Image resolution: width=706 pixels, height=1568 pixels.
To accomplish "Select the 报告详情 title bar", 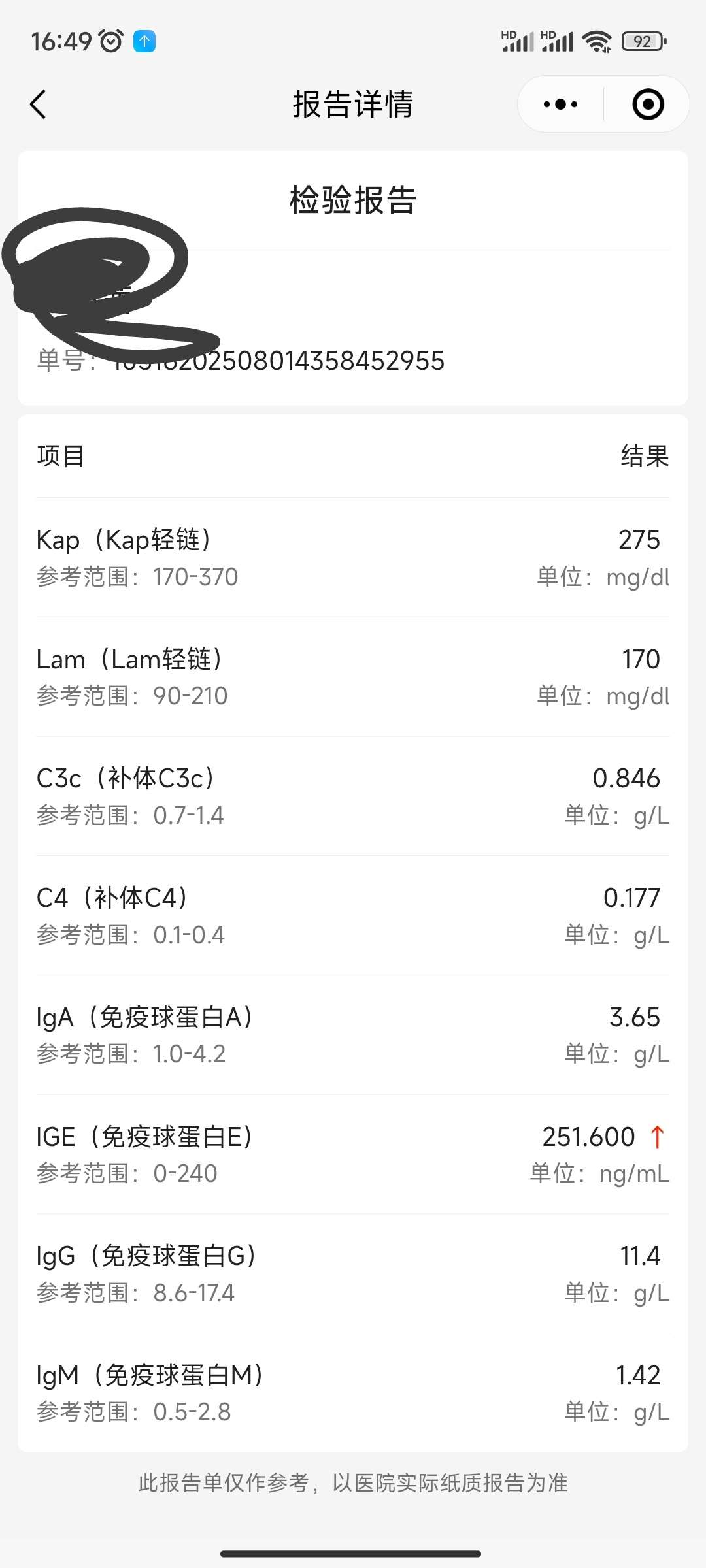I will 353,104.
